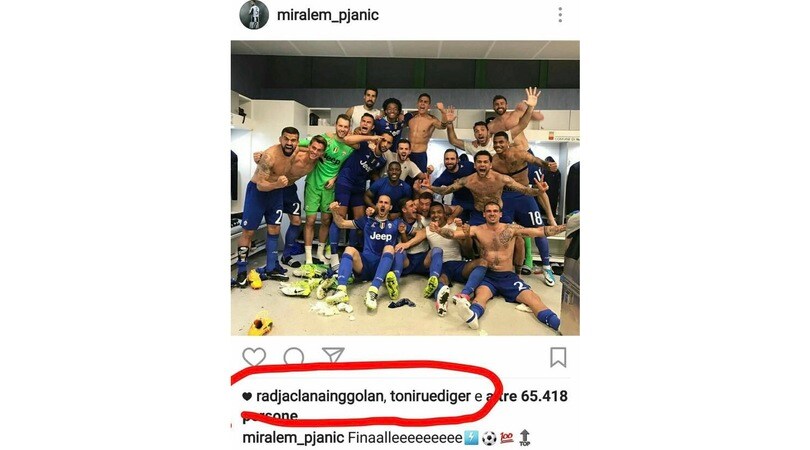Open the miralem_pjanic username in the post header
Screen dimensions: 810x450
(329, 15)
